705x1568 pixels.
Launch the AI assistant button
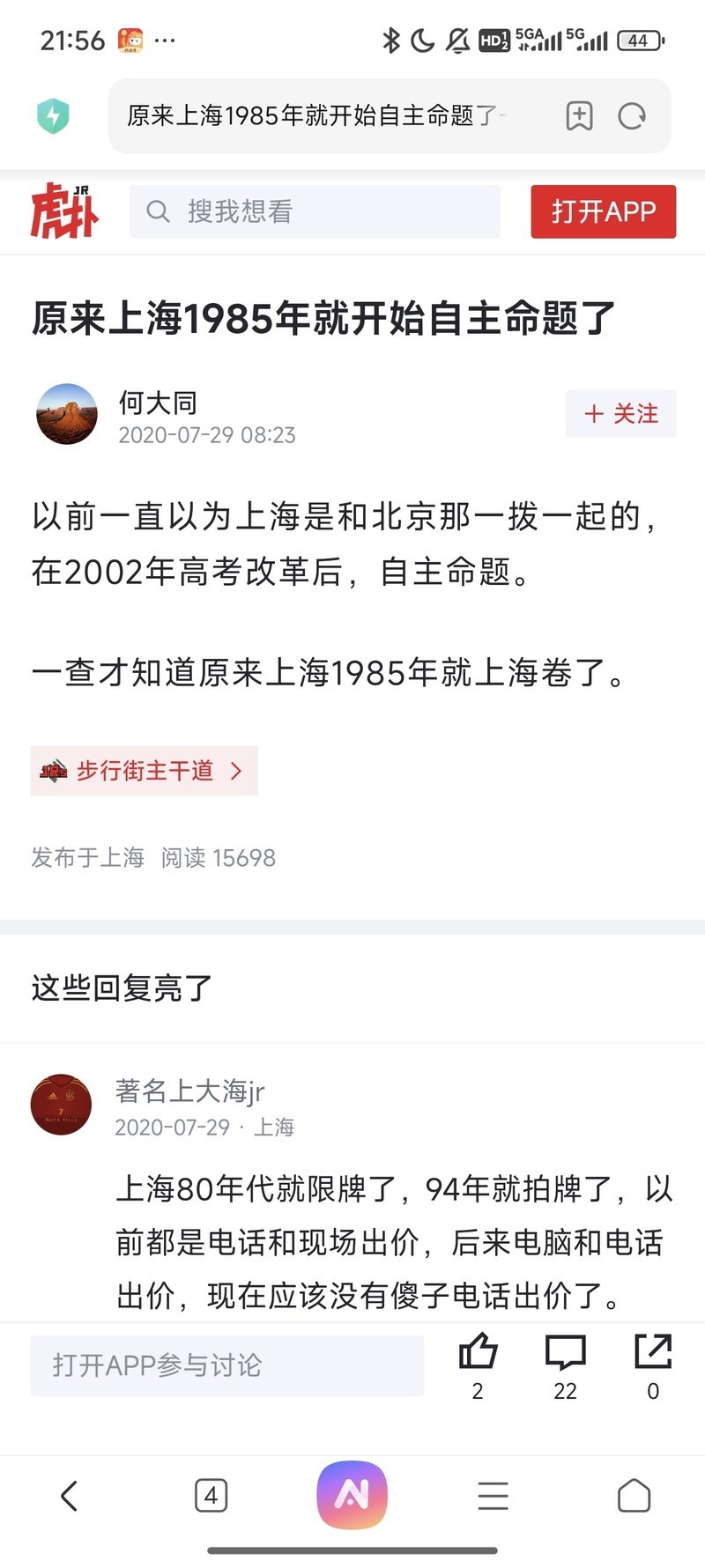coord(352,1495)
